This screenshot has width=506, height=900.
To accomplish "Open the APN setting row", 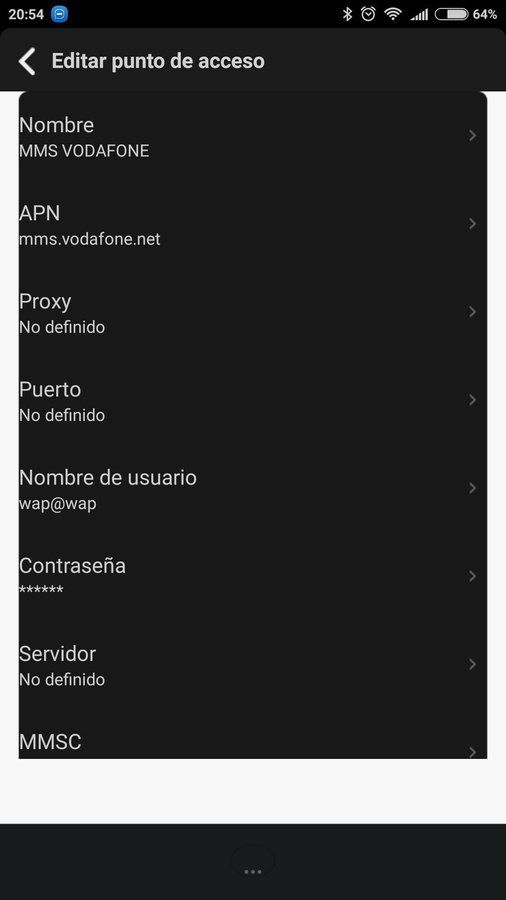I will pyautogui.click(x=252, y=224).
